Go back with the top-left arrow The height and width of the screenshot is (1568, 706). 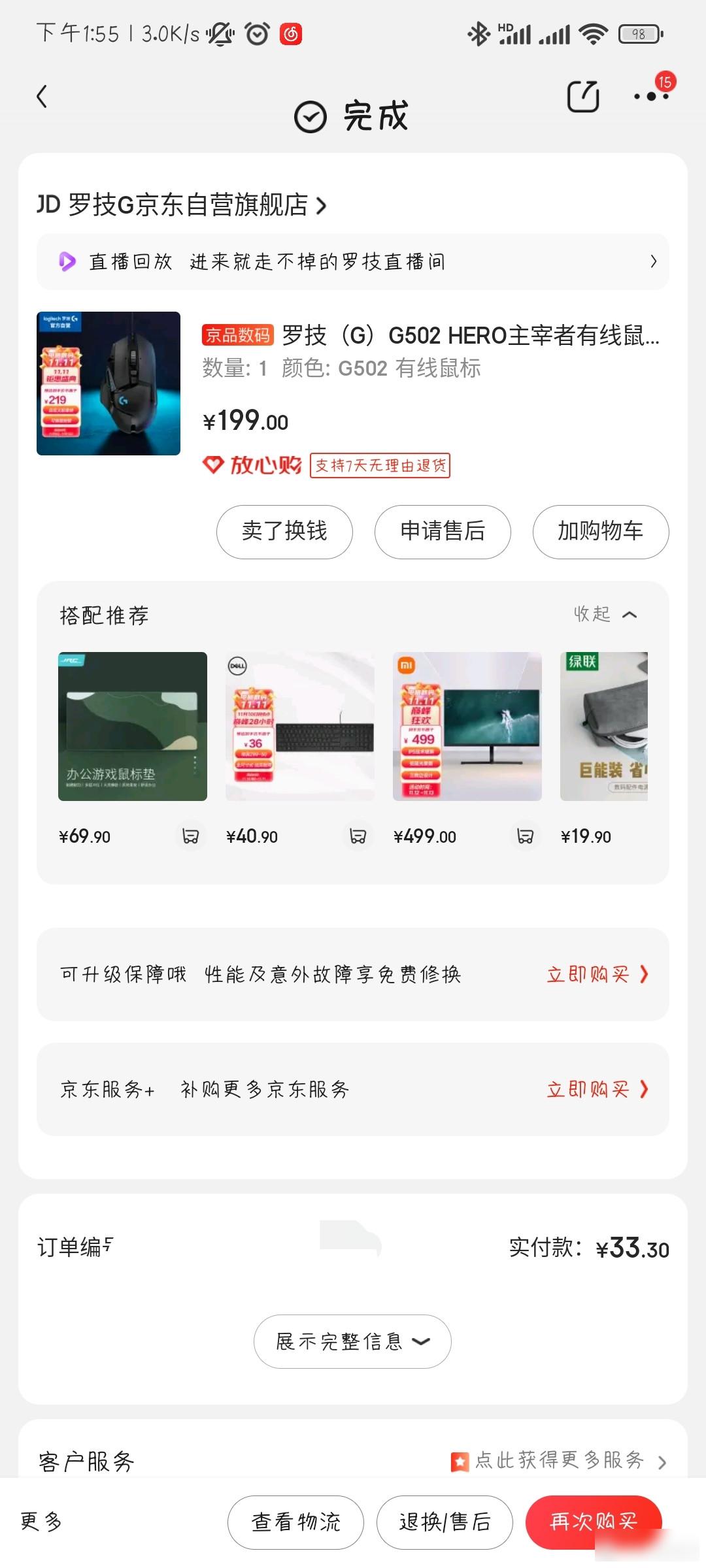tap(42, 97)
